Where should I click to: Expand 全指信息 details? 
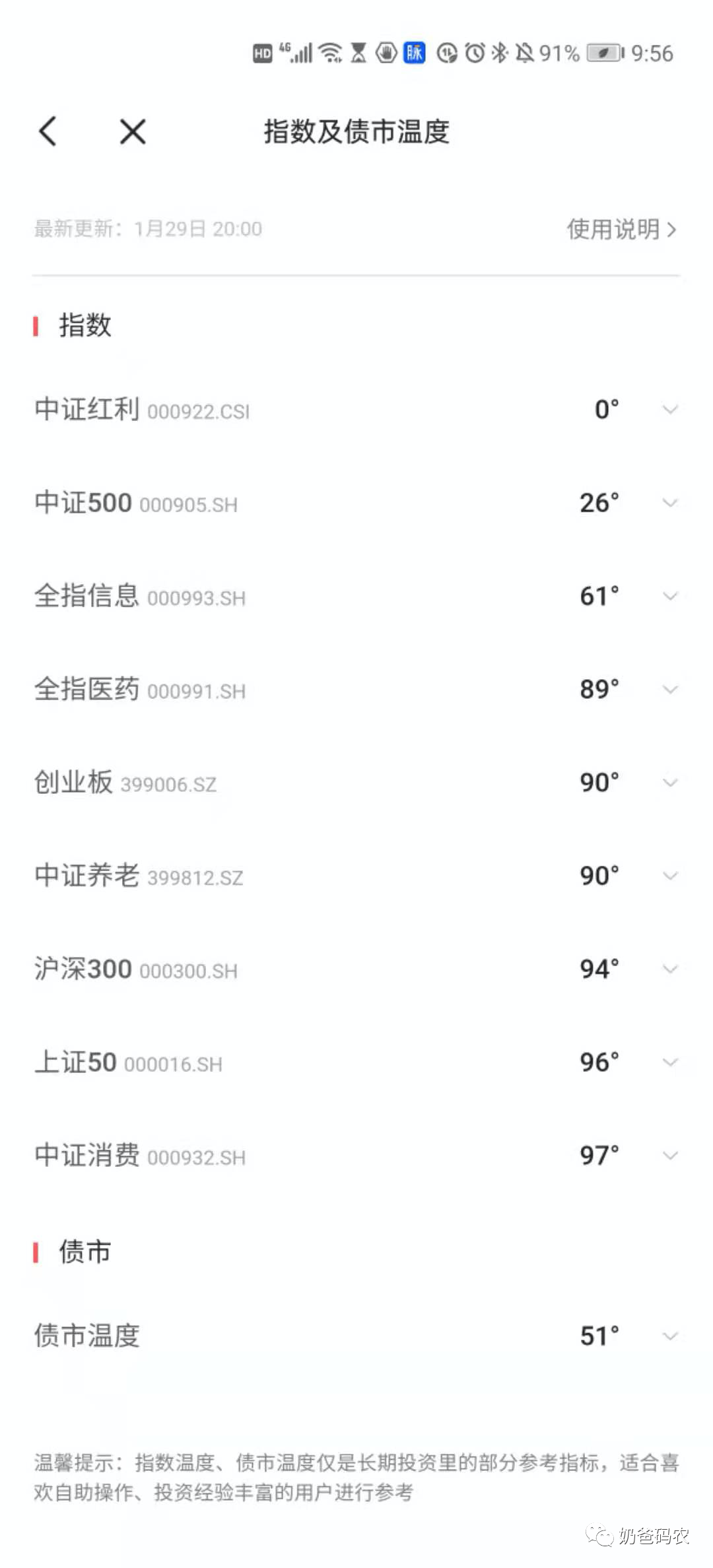pyautogui.click(x=670, y=597)
